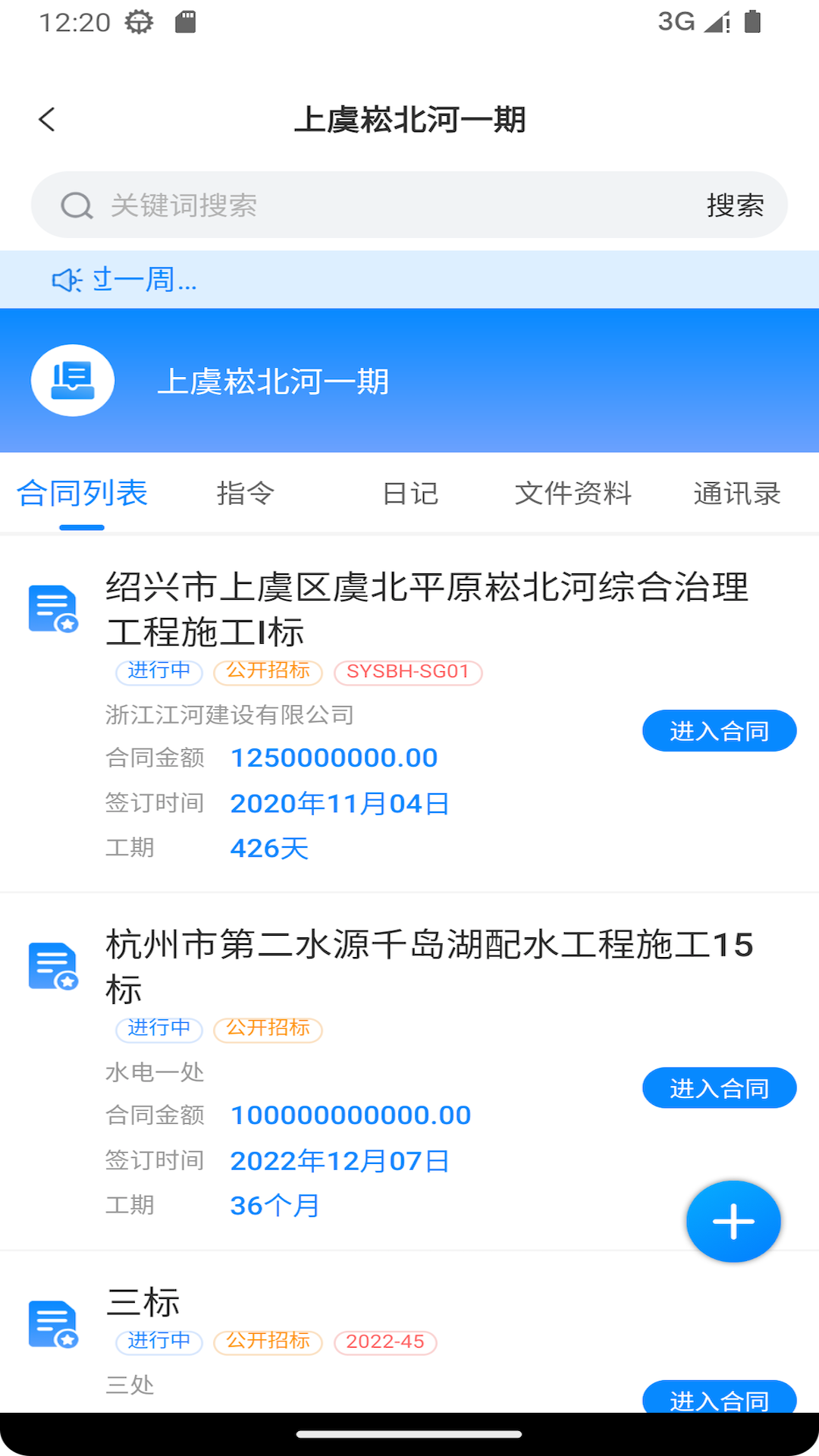
Task: Expand the SYSBH-SG01 contract code label
Action: click(x=407, y=672)
